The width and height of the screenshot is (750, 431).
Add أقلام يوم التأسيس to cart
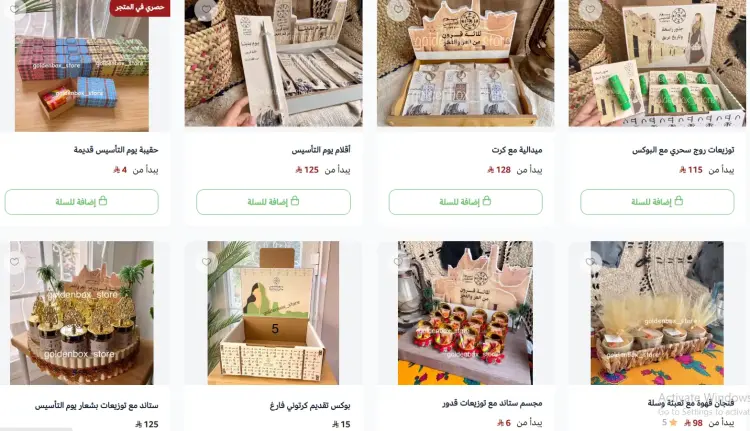coord(273,201)
